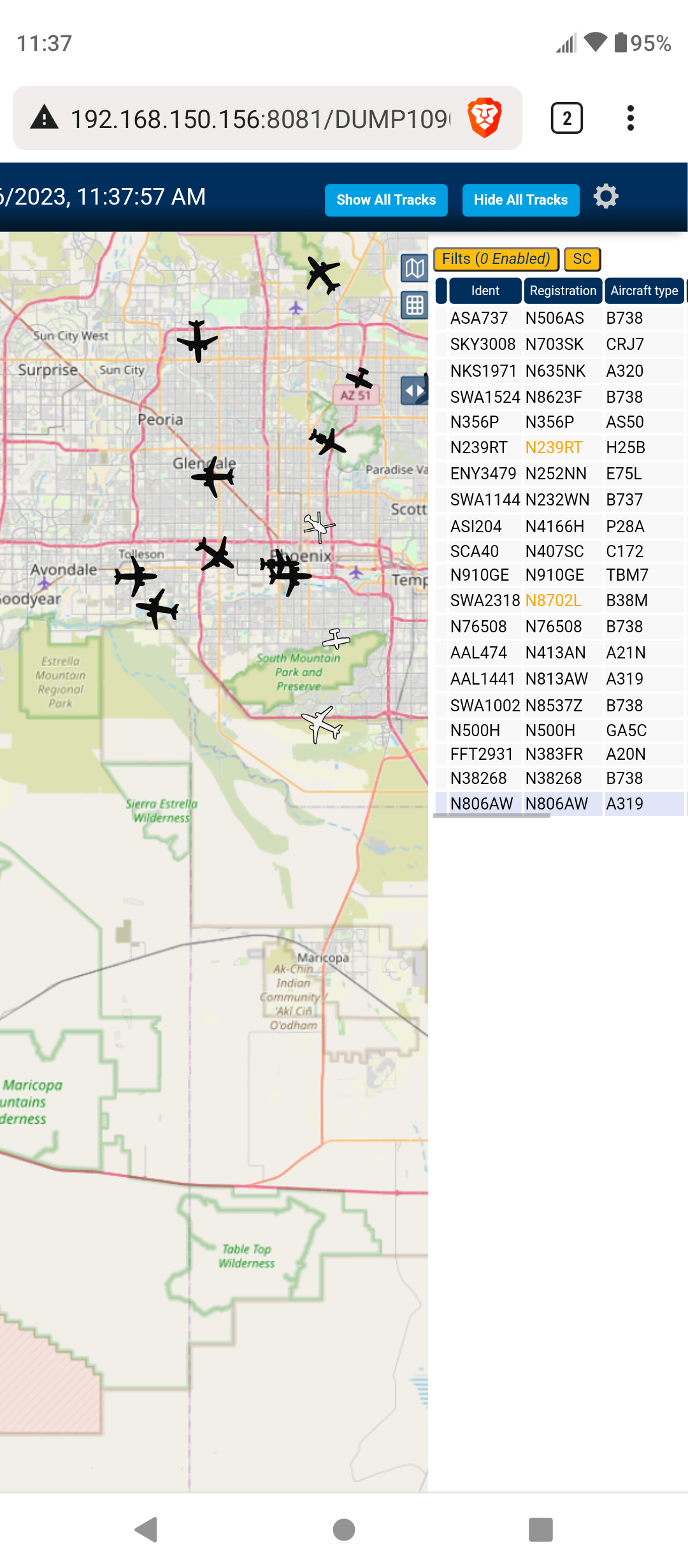Open the Filts (0 Enabled) filter button

click(x=496, y=259)
